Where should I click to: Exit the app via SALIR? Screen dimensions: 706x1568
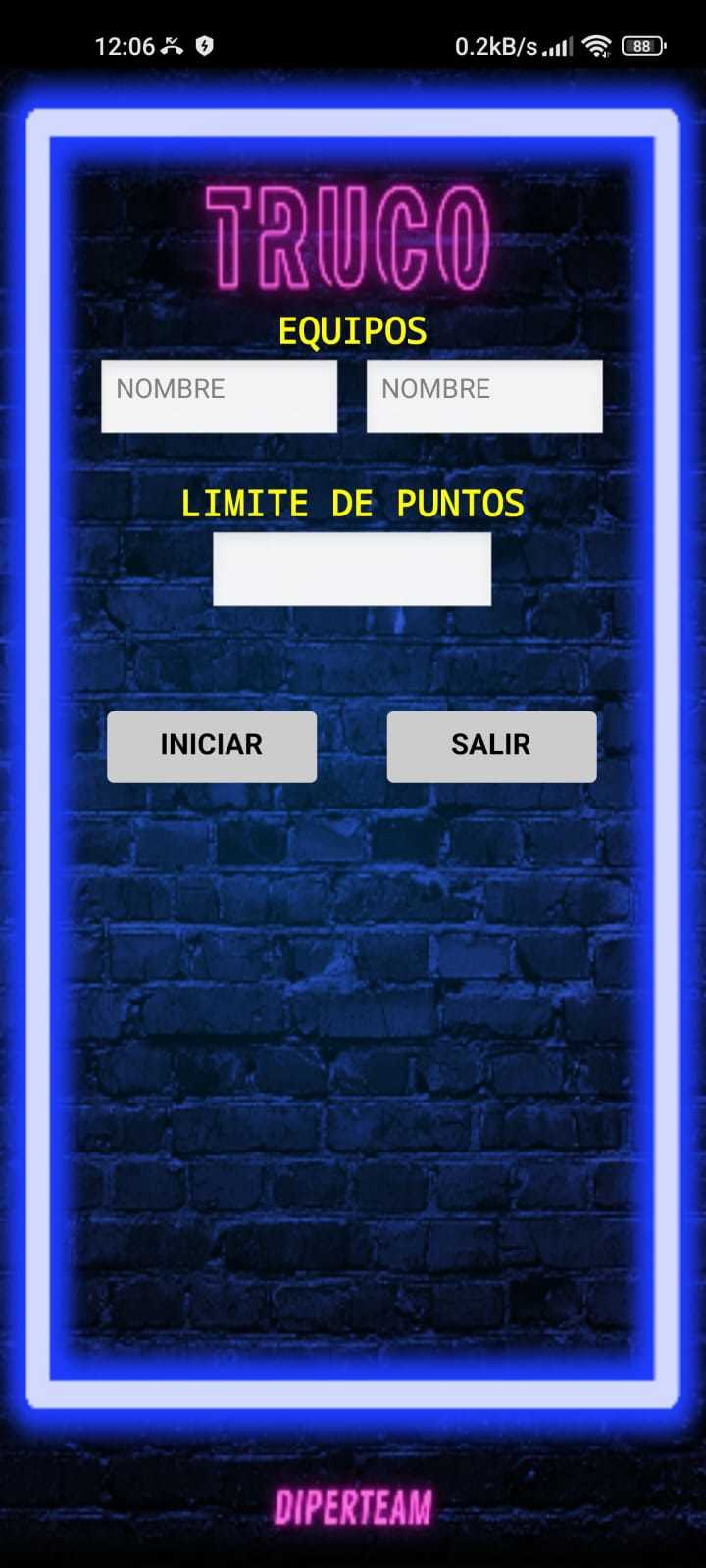coord(491,746)
